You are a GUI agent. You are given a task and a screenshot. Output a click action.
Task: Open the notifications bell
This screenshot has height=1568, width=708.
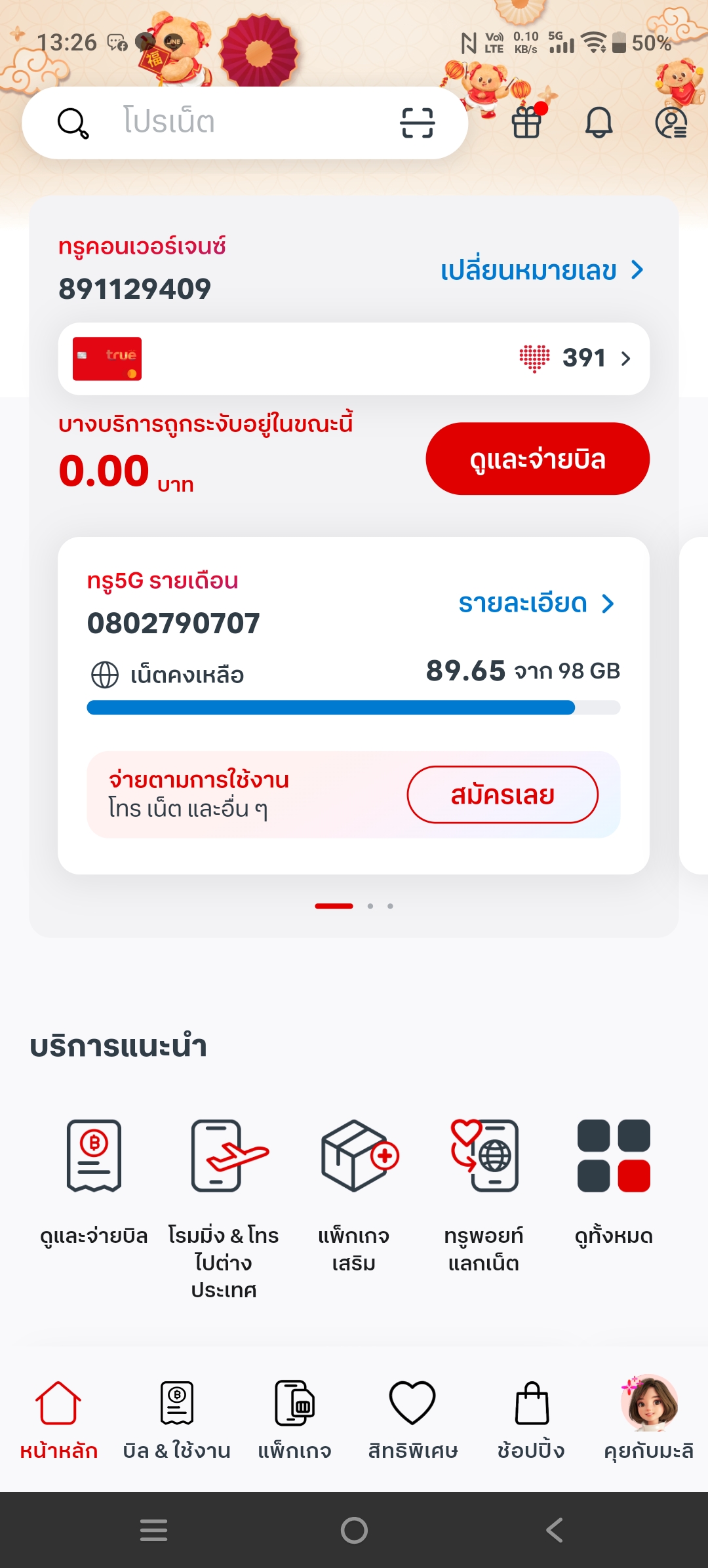[x=599, y=123]
